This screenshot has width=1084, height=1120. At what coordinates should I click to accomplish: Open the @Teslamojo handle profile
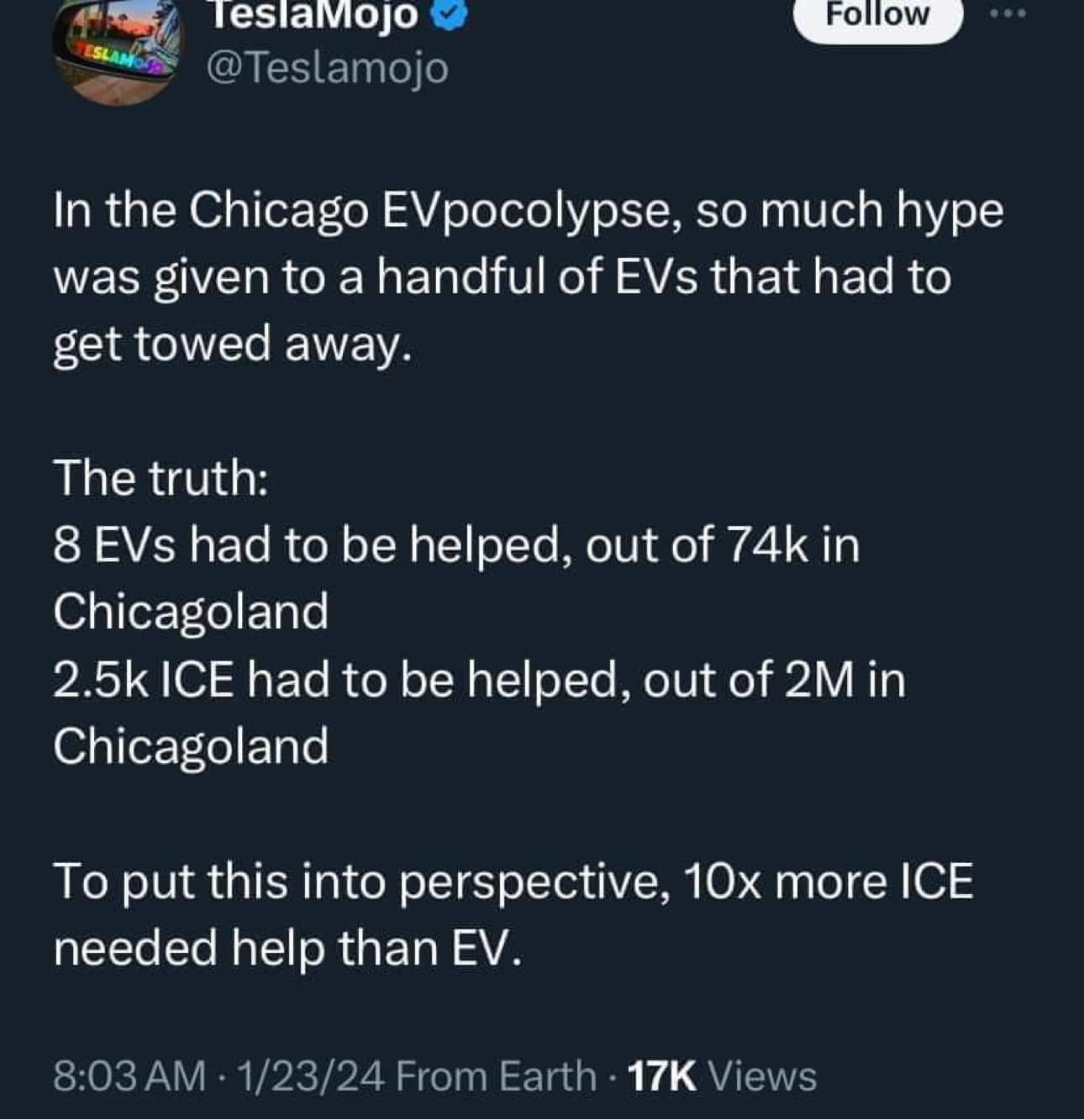[x=328, y=67]
